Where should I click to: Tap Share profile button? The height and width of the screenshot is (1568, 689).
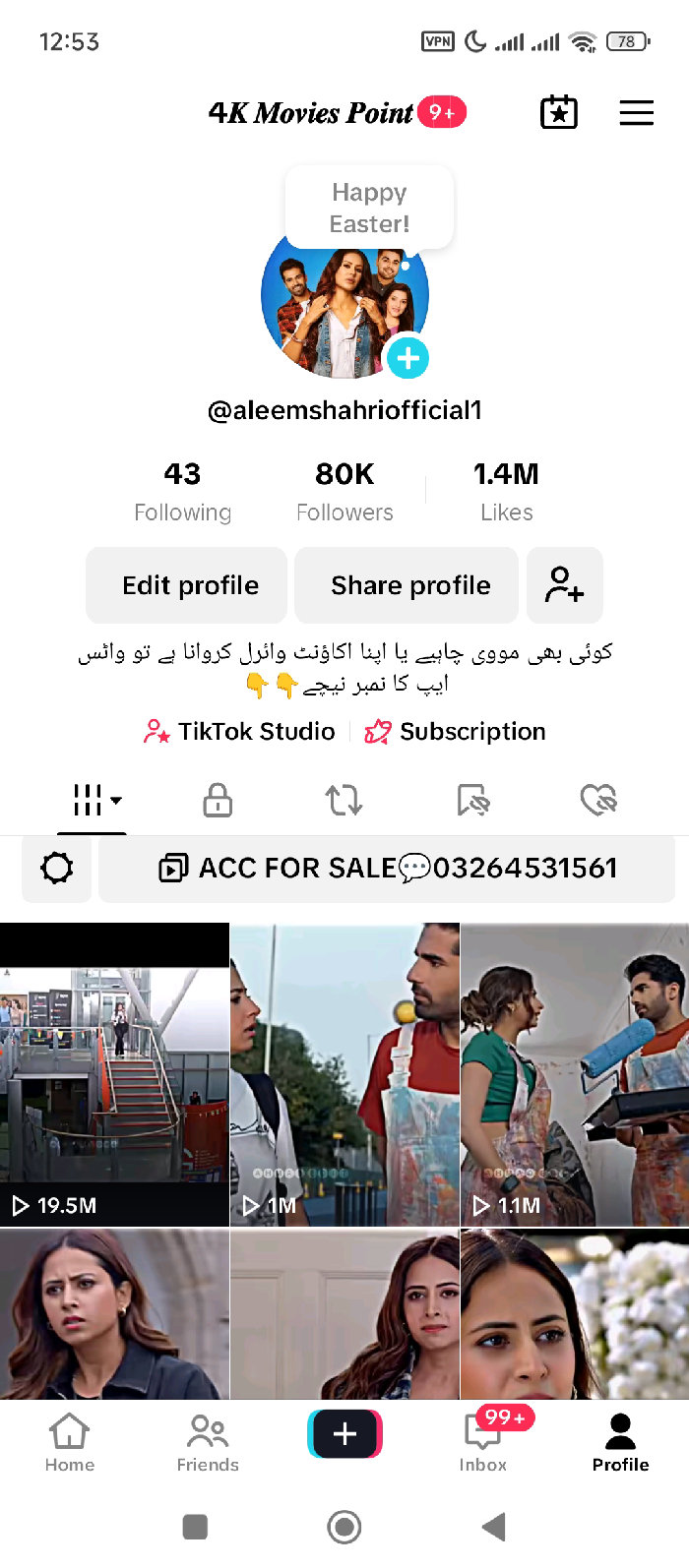click(x=407, y=585)
